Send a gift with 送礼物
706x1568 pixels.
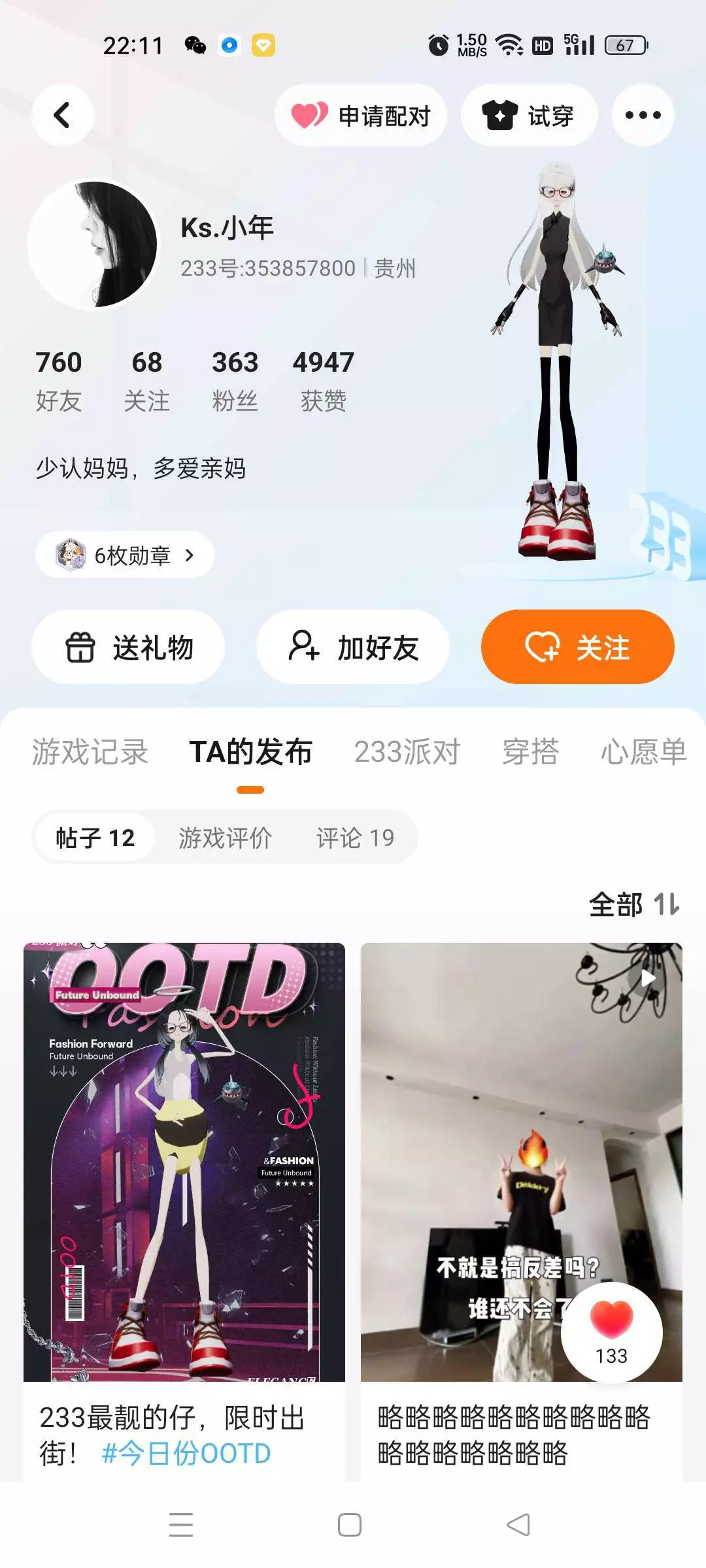pos(128,647)
